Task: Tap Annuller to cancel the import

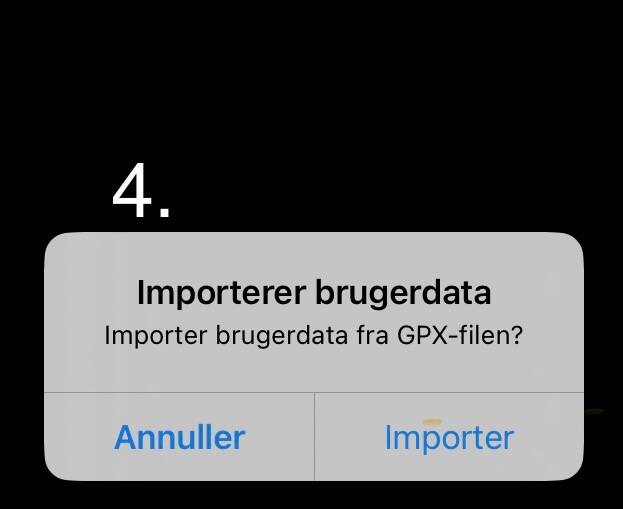Action: click(180, 437)
